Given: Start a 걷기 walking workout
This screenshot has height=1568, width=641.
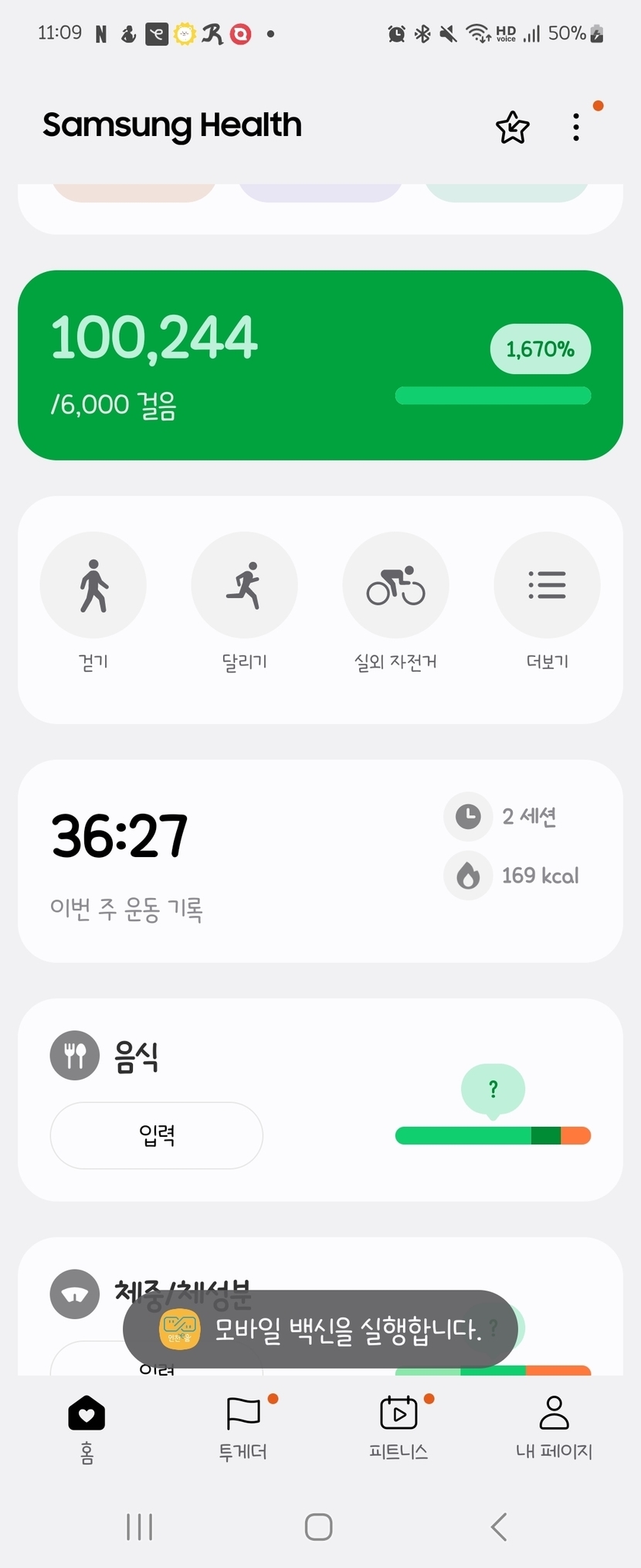Looking at the screenshot, I should [93, 585].
